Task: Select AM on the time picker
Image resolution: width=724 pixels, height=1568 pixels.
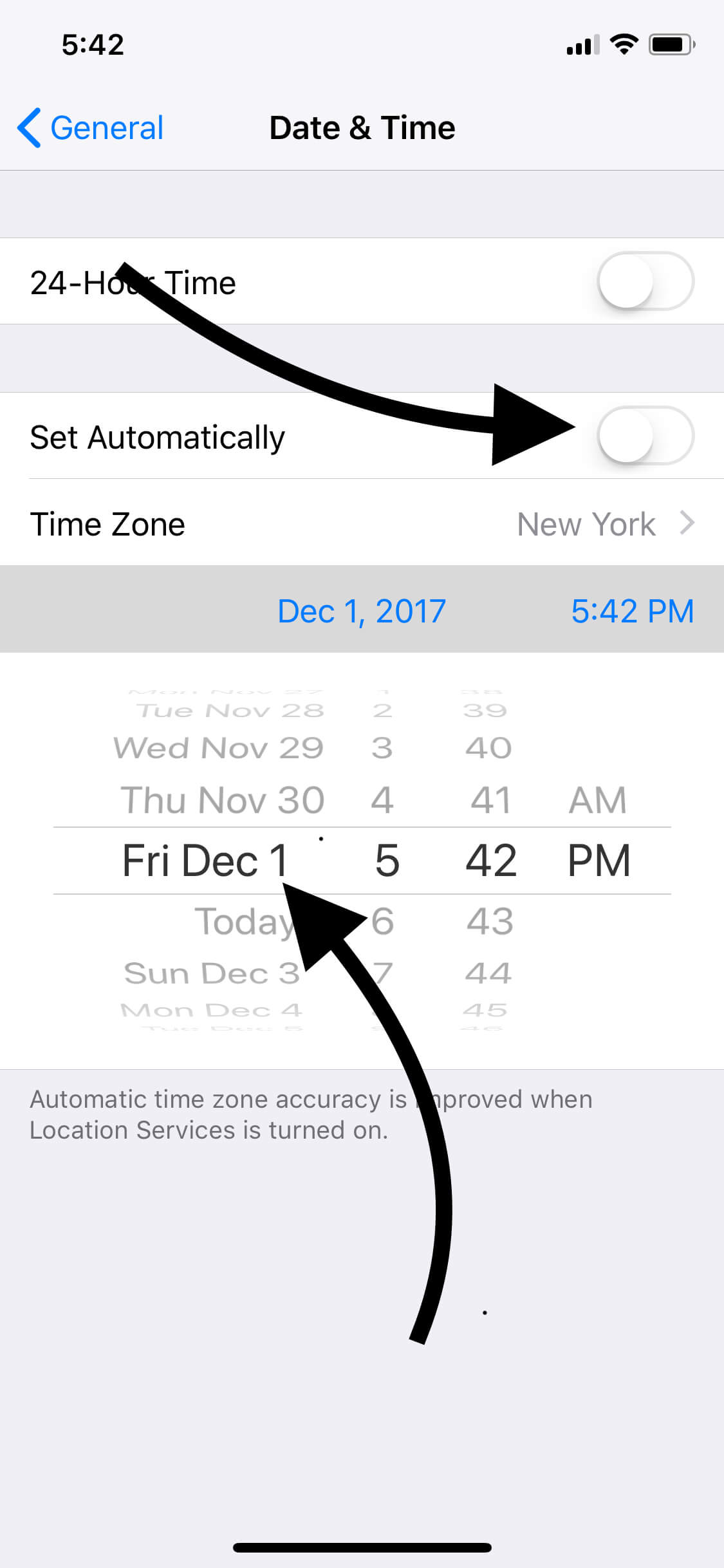Action: pyautogui.click(x=597, y=799)
